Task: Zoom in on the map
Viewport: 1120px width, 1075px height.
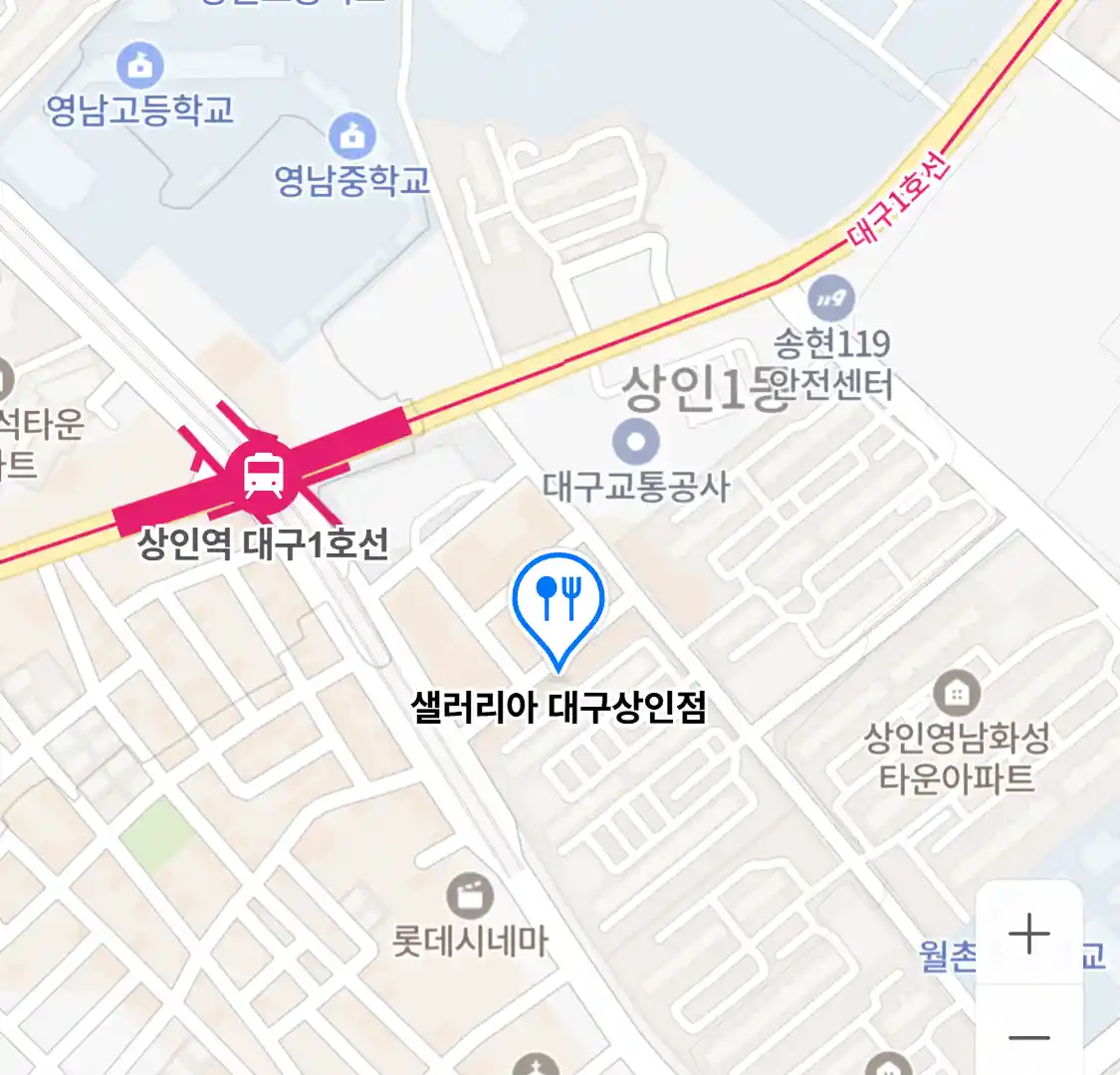Action: 1028,934
